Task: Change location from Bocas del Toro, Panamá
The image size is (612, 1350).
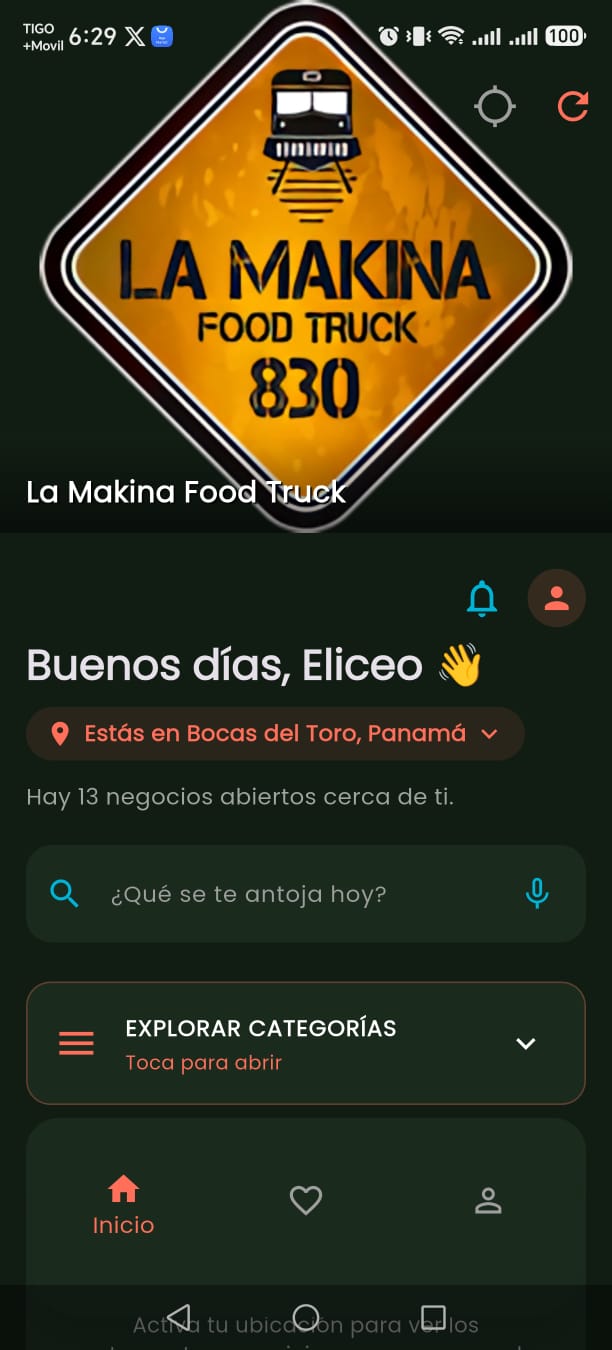Action: click(x=275, y=734)
